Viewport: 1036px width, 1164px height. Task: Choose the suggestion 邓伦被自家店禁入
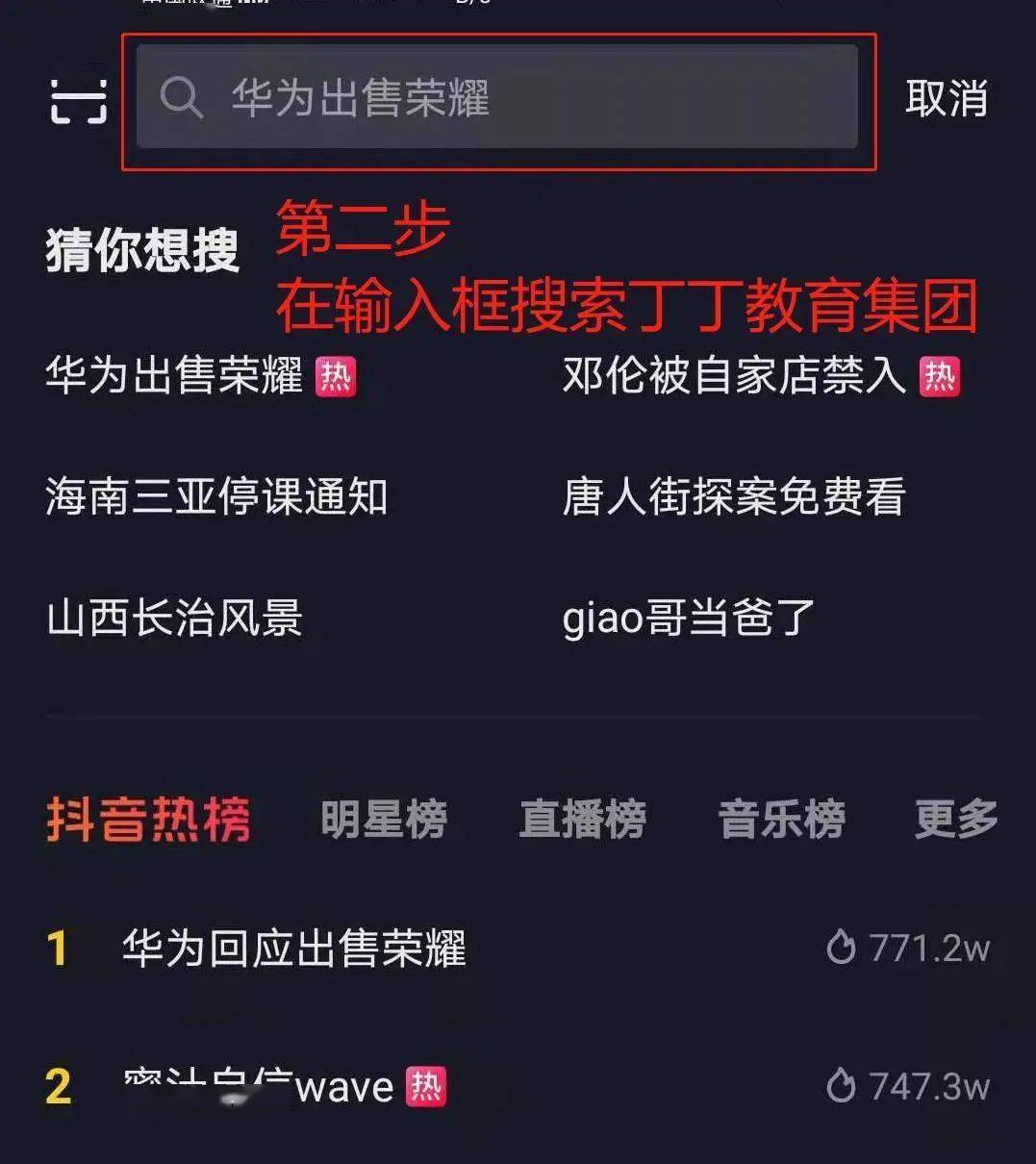click(x=734, y=376)
